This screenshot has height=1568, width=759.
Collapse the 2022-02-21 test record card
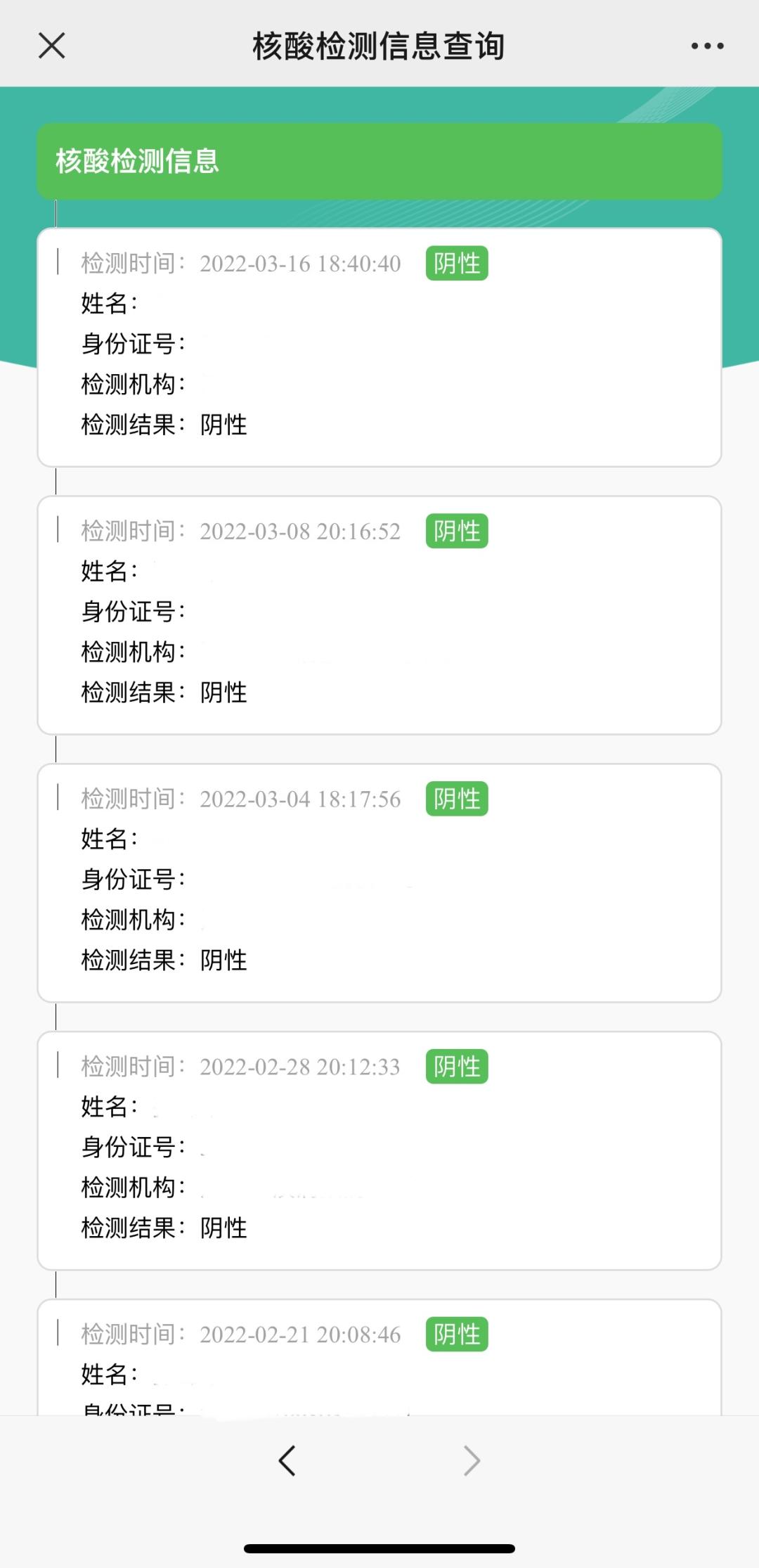point(379,1364)
